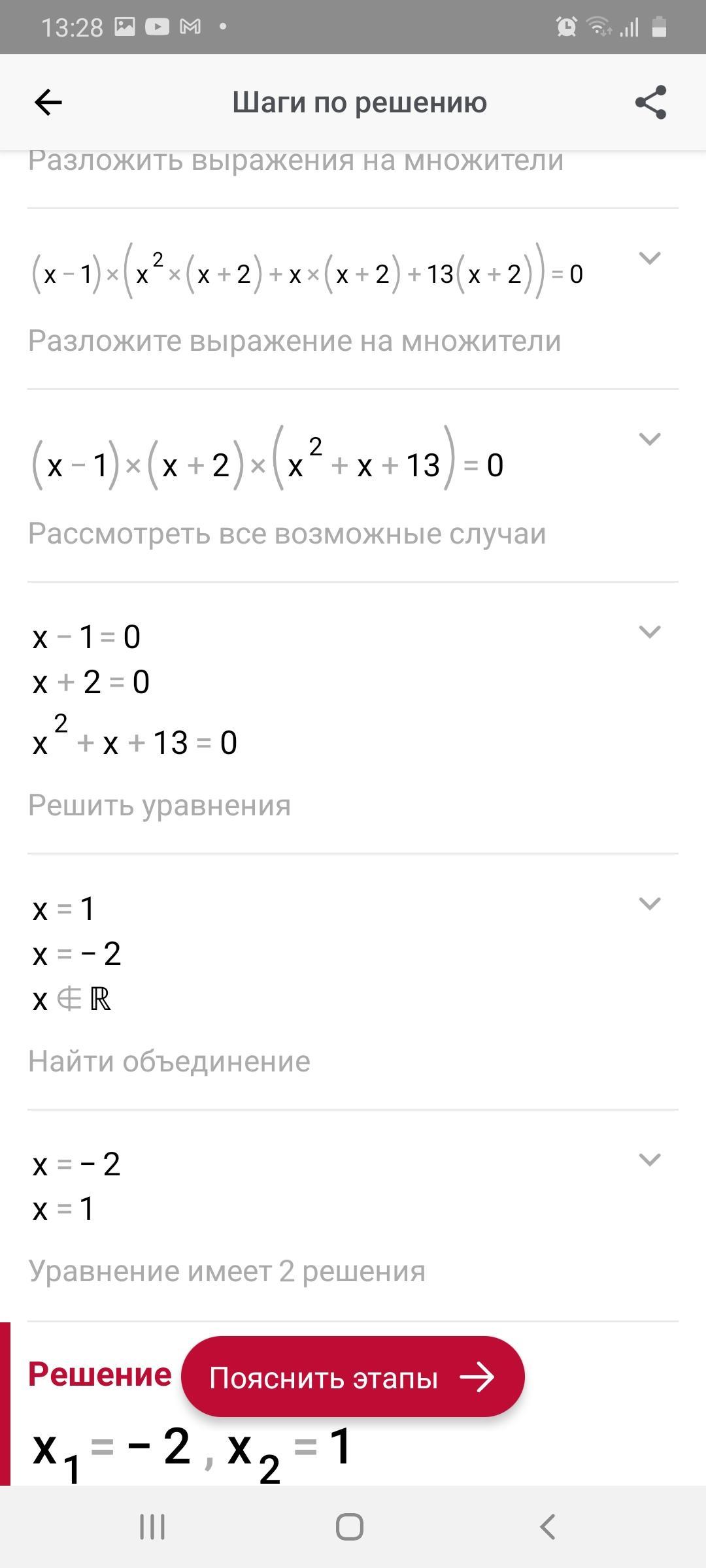Viewport: 706px width, 1568px height.
Task: Expand the step showing x ∉ ℝ
Action: 649,904
